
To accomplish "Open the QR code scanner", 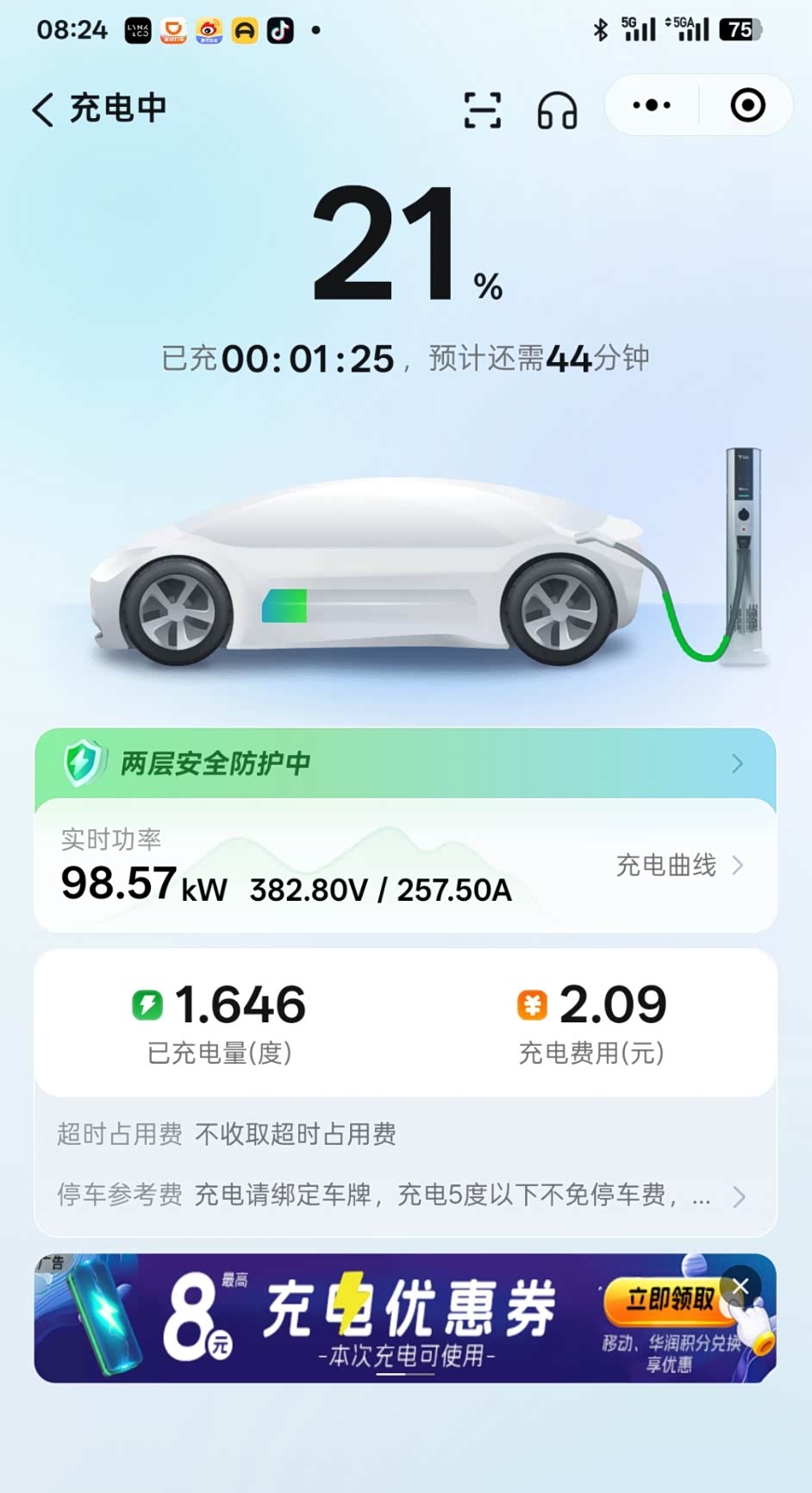I will click(x=482, y=109).
